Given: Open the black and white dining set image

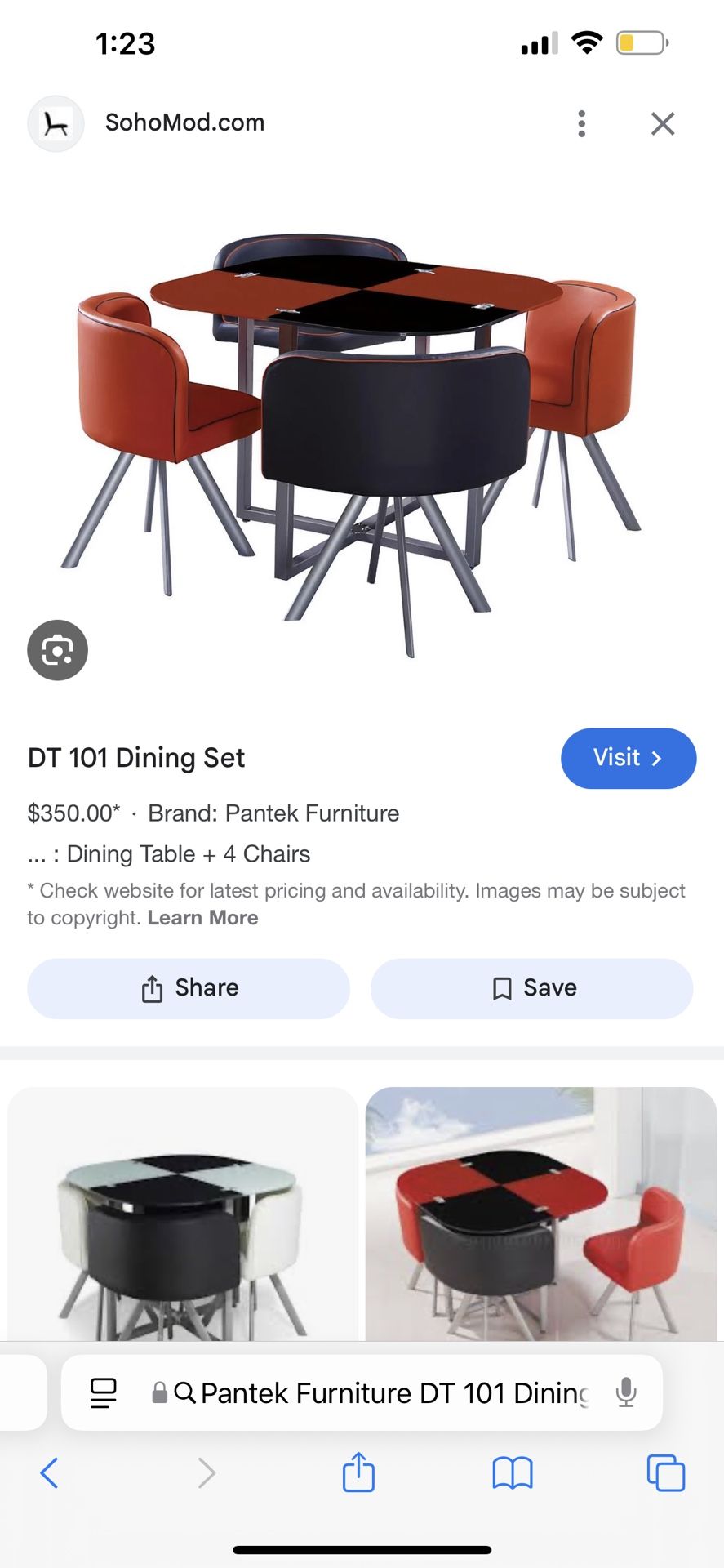Looking at the screenshot, I should coord(183,1217).
